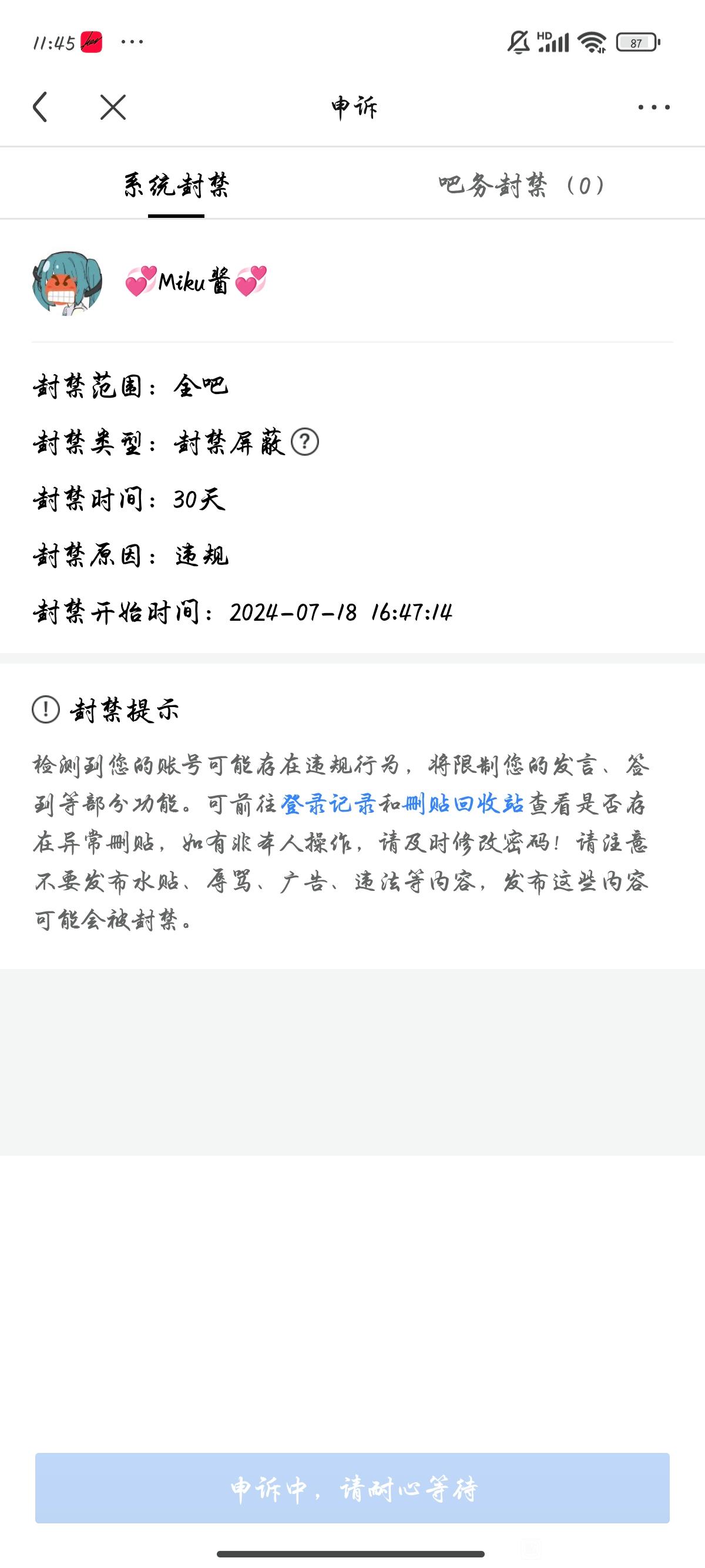
Task: Switch to the 吧务封禁 (0) tab
Action: (x=521, y=185)
